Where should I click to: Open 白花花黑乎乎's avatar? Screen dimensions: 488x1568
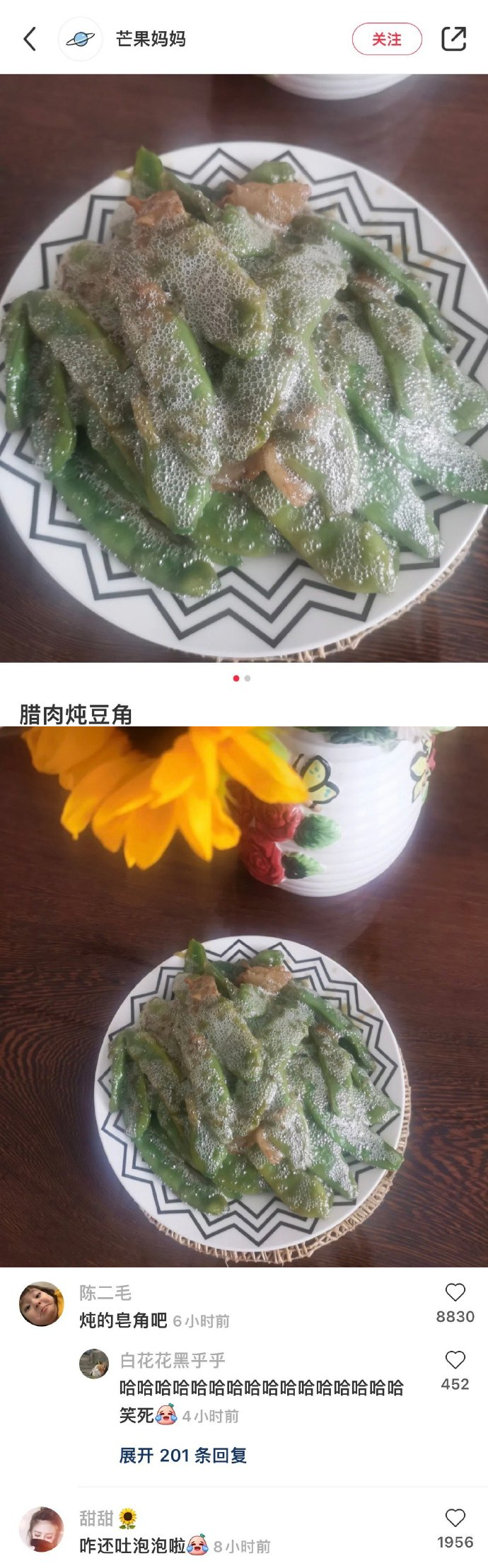tap(94, 1364)
